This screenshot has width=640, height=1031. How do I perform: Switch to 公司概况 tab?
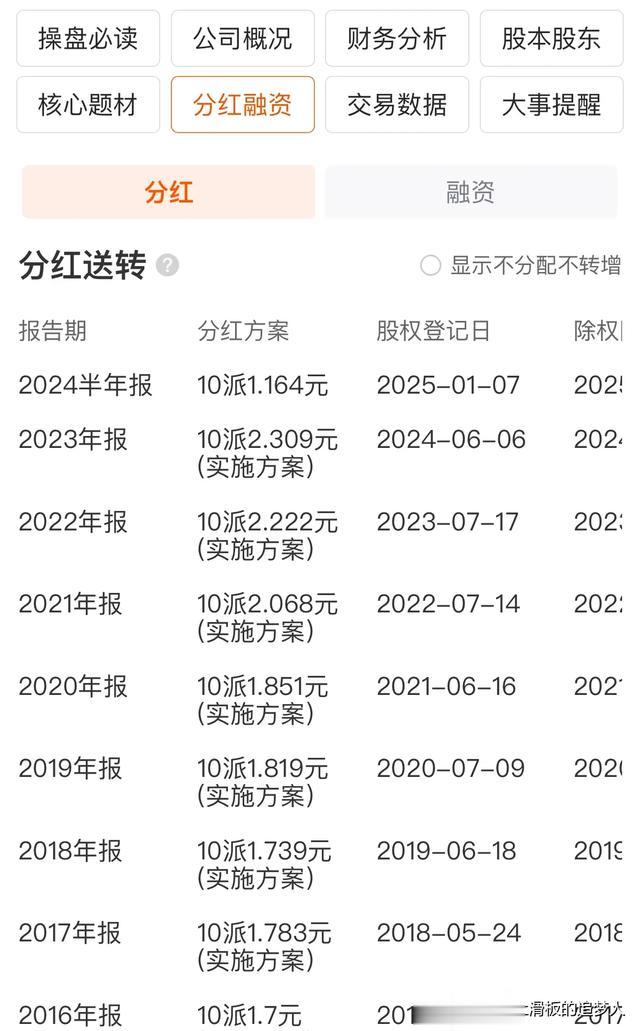click(243, 39)
